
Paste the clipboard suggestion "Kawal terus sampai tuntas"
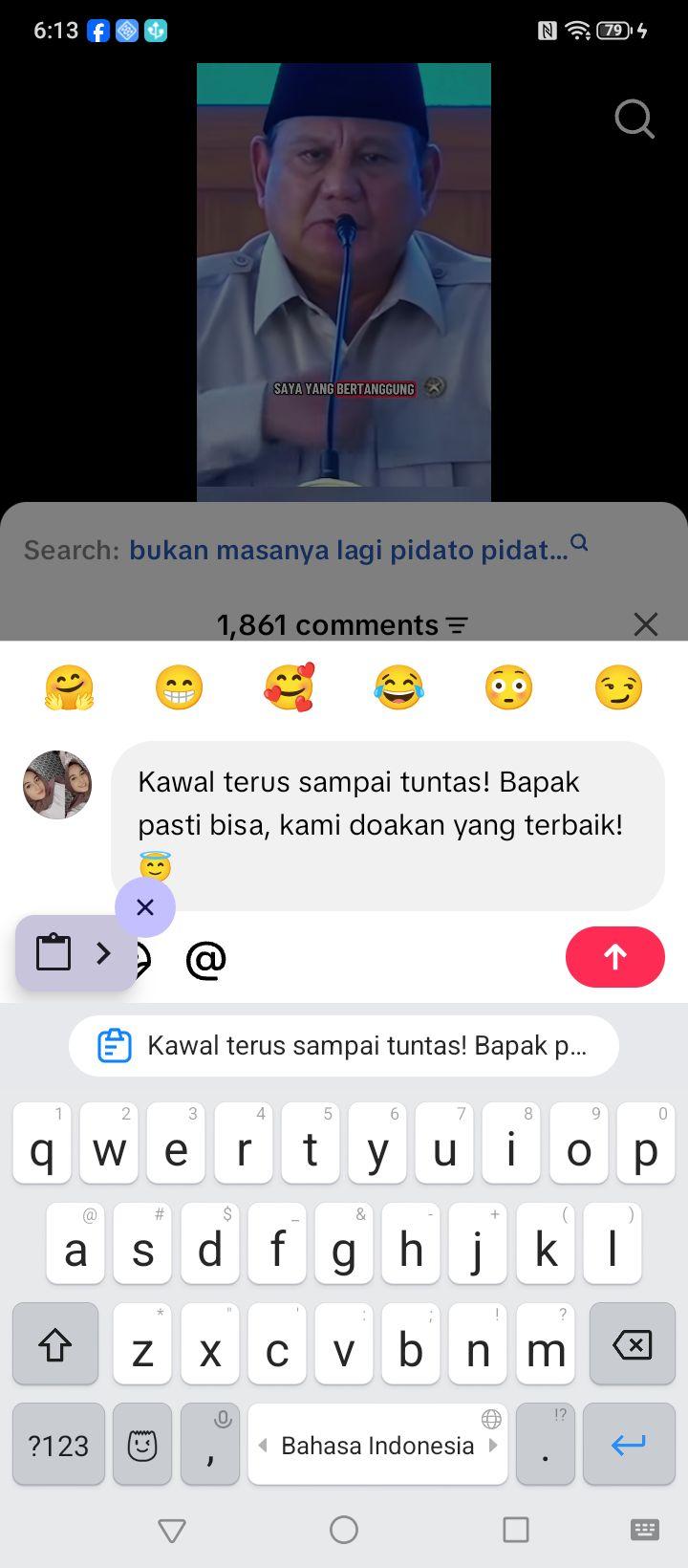point(344,1046)
